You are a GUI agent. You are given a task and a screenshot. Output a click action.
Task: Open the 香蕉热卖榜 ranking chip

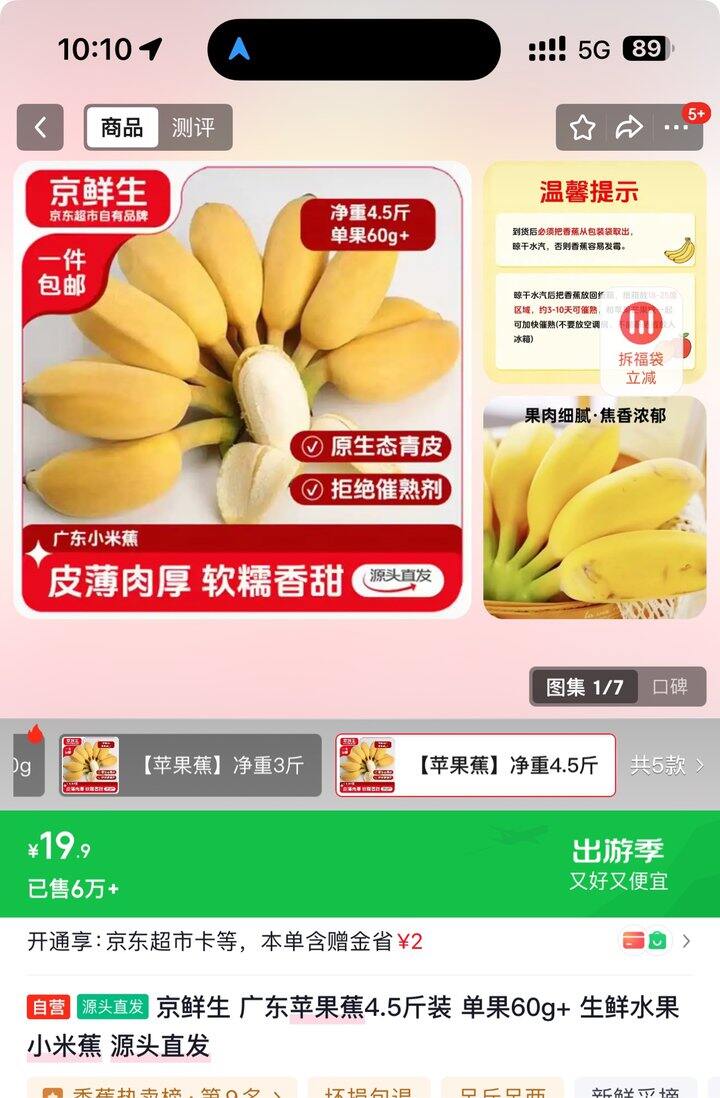point(162,1090)
